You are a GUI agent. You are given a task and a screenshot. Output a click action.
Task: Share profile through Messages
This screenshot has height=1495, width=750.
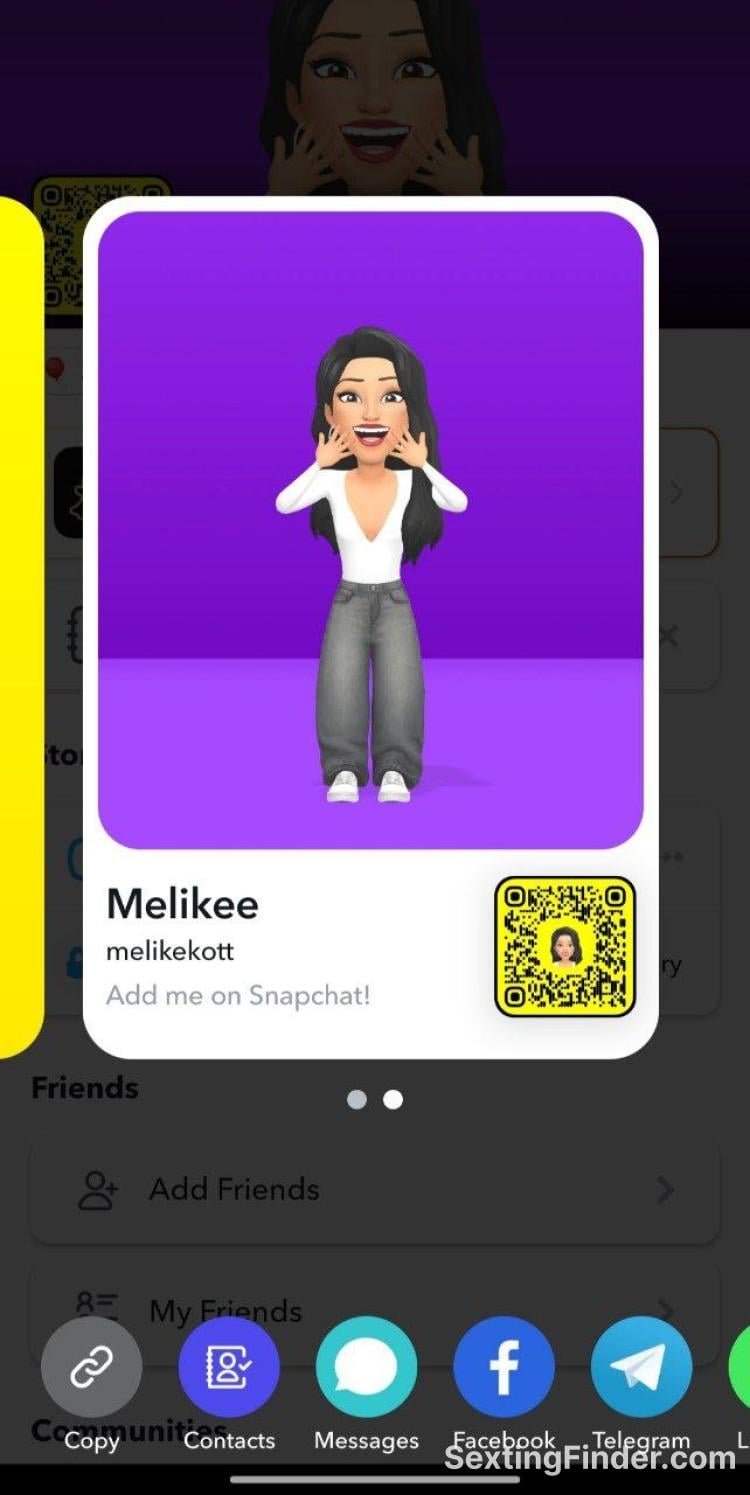(366, 1367)
